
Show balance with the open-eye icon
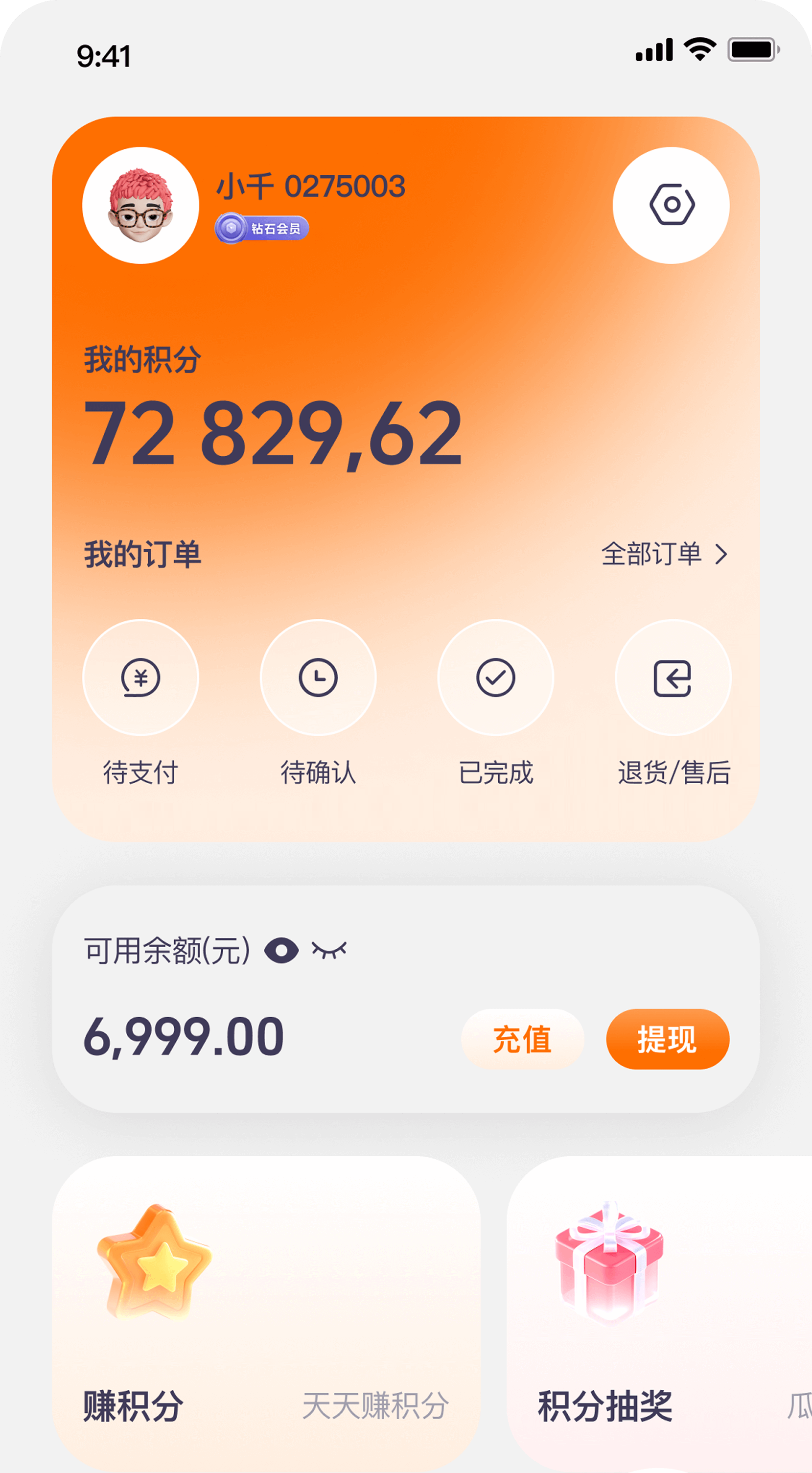tap(281, 950)
